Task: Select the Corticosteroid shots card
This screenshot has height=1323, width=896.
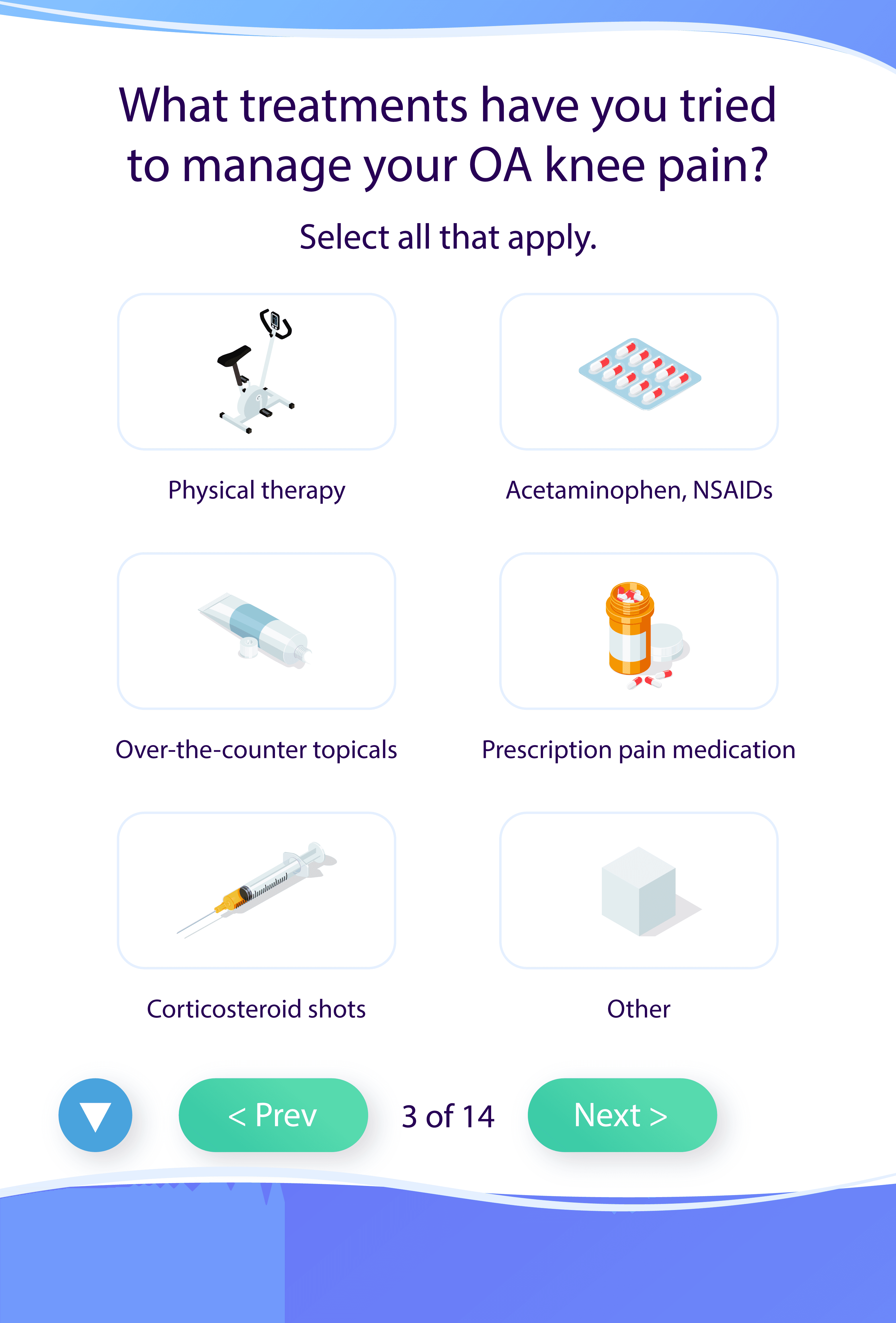Action: [x=256, y=890]
